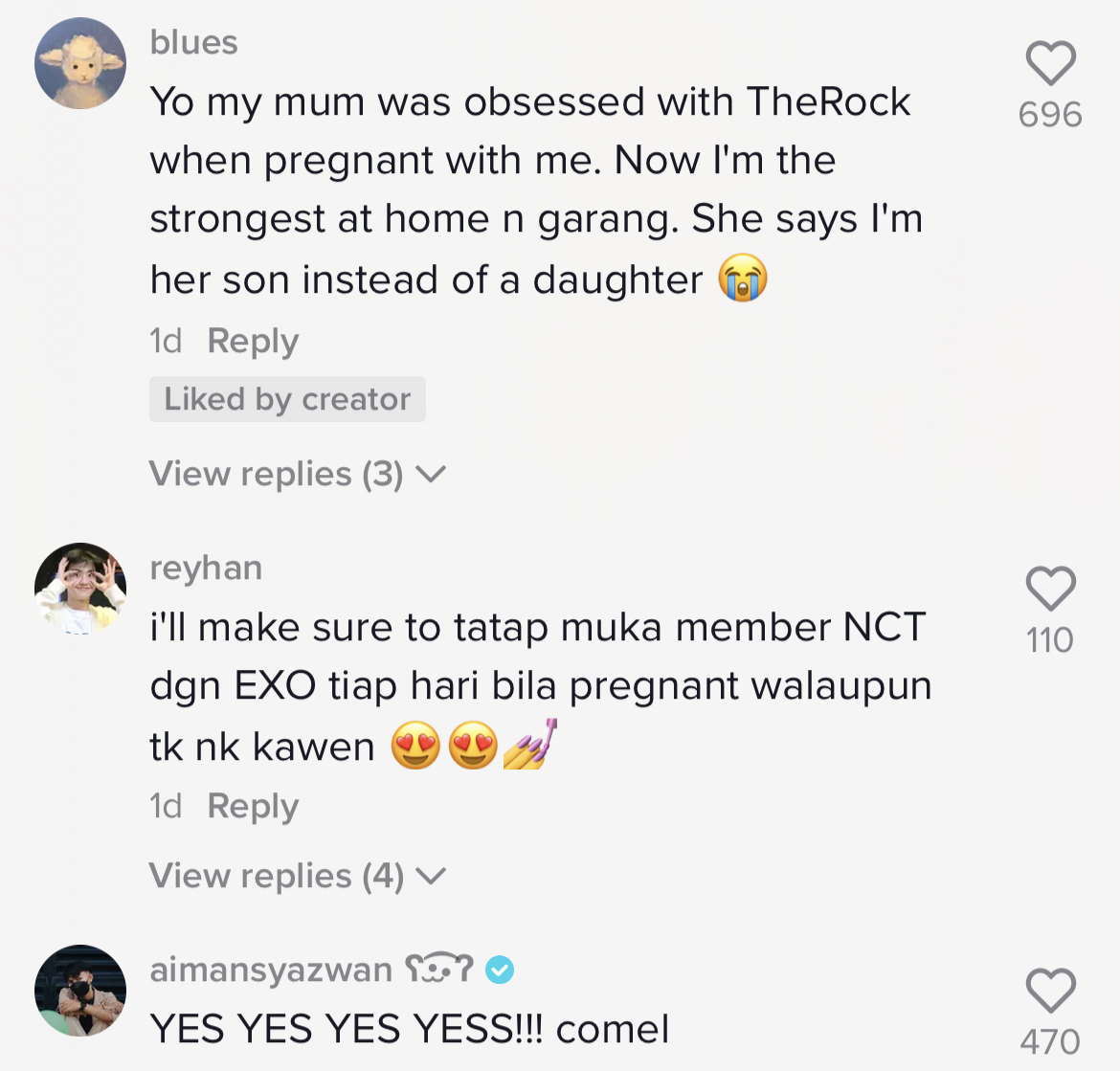View the 4 replies to reyhan
Screen dimensions: 1120x1071
click(x=297, y=876)
